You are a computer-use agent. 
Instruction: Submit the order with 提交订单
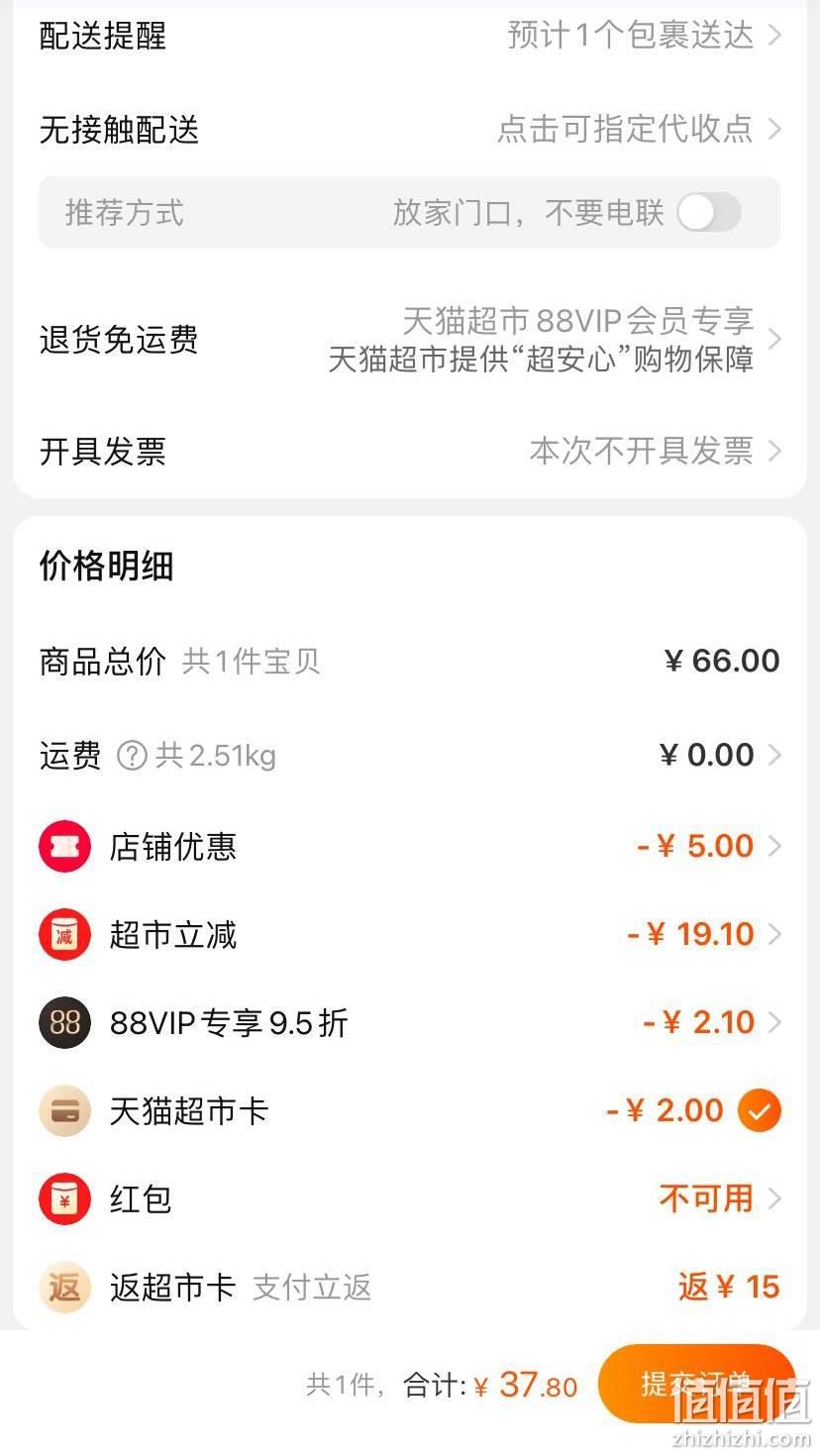click(x=696, y=1384)
